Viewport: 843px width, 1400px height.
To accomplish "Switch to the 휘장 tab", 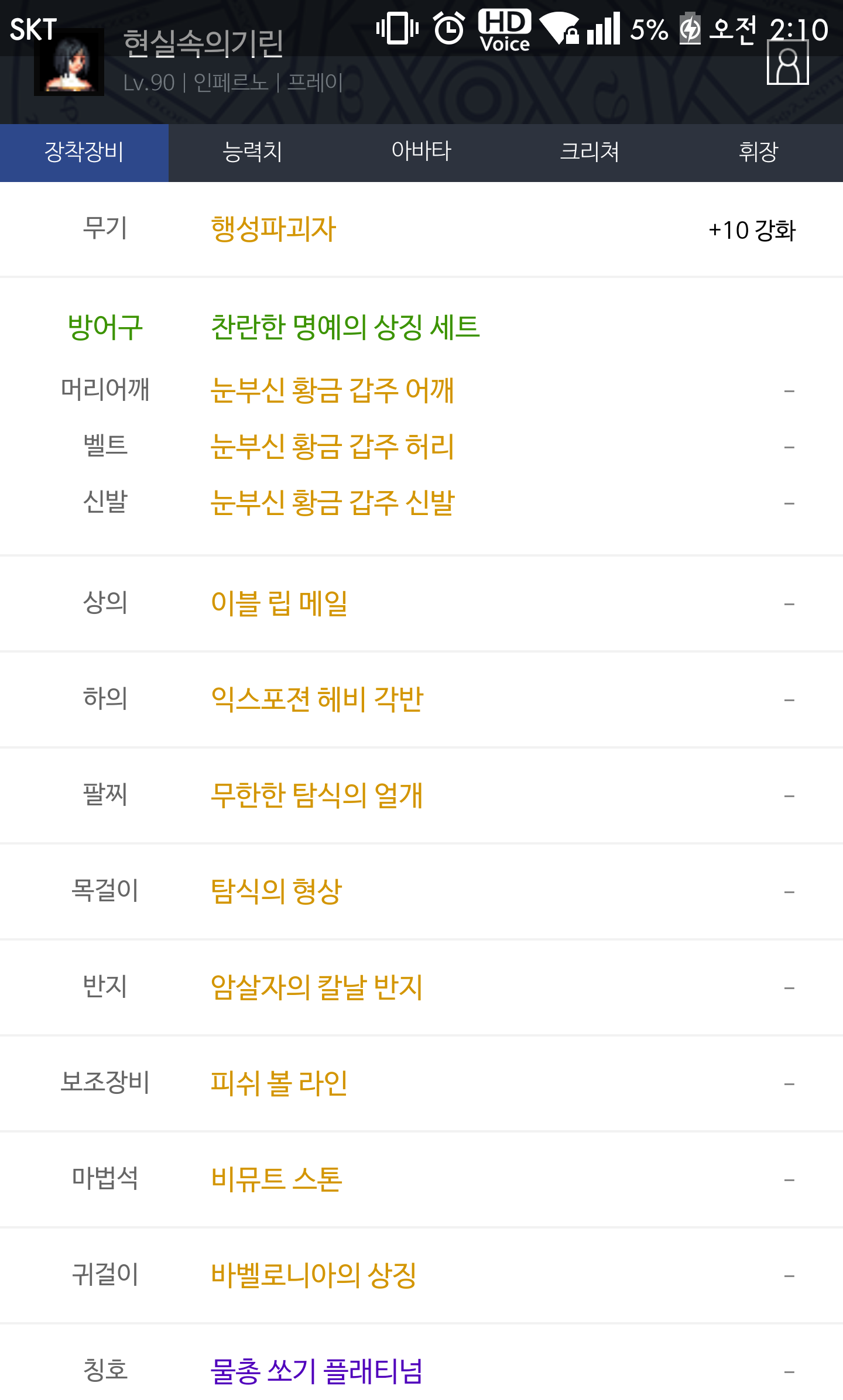I will point(759,152).
